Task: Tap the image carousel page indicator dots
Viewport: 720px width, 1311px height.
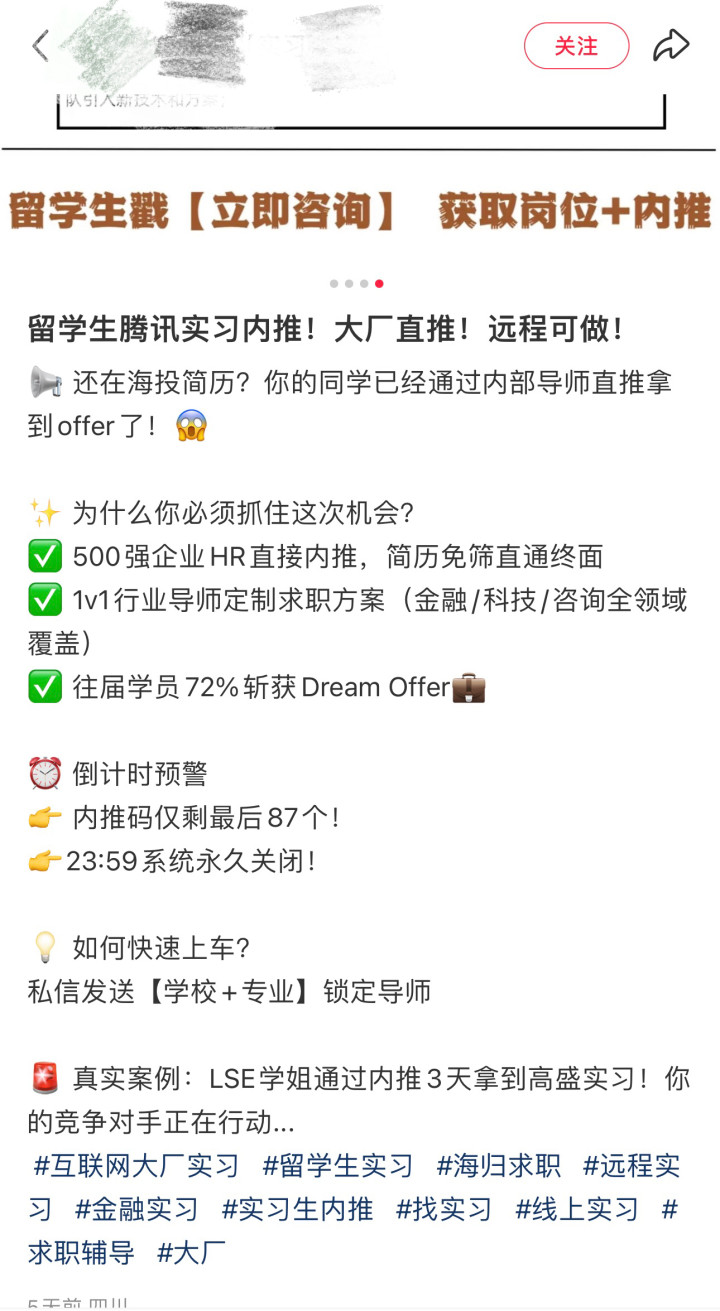Action: [x=357, y=284]
